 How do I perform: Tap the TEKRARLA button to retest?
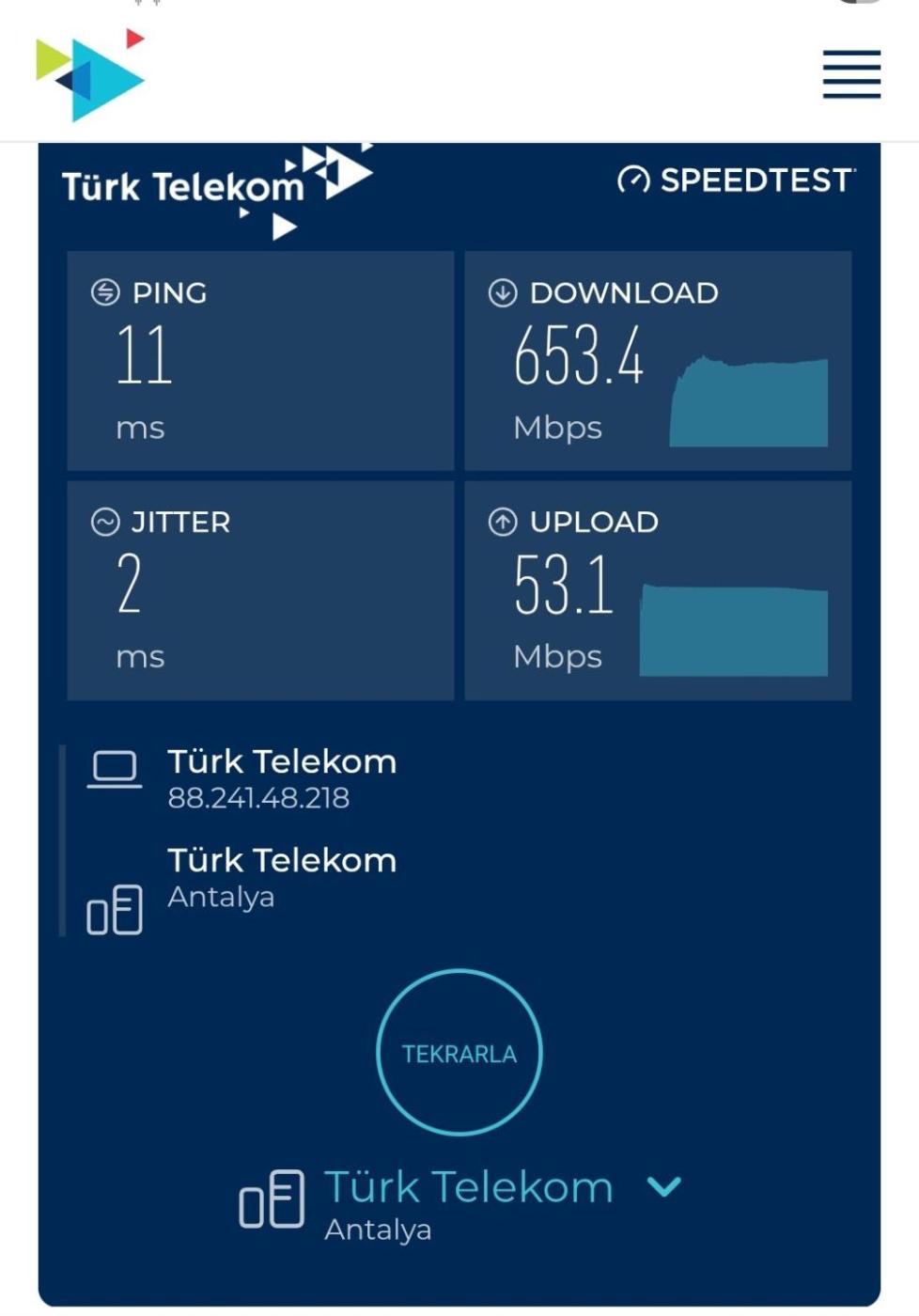(459, 1053)
